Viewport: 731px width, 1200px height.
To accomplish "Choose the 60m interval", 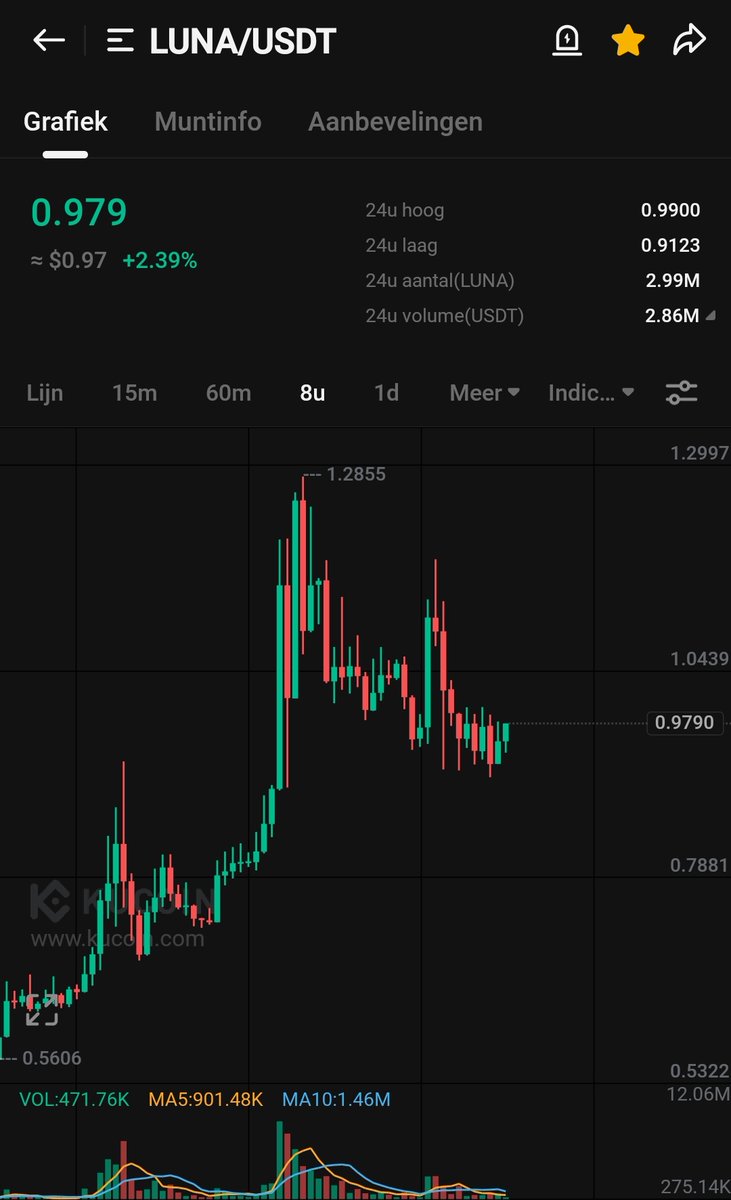I will point(228,393).
